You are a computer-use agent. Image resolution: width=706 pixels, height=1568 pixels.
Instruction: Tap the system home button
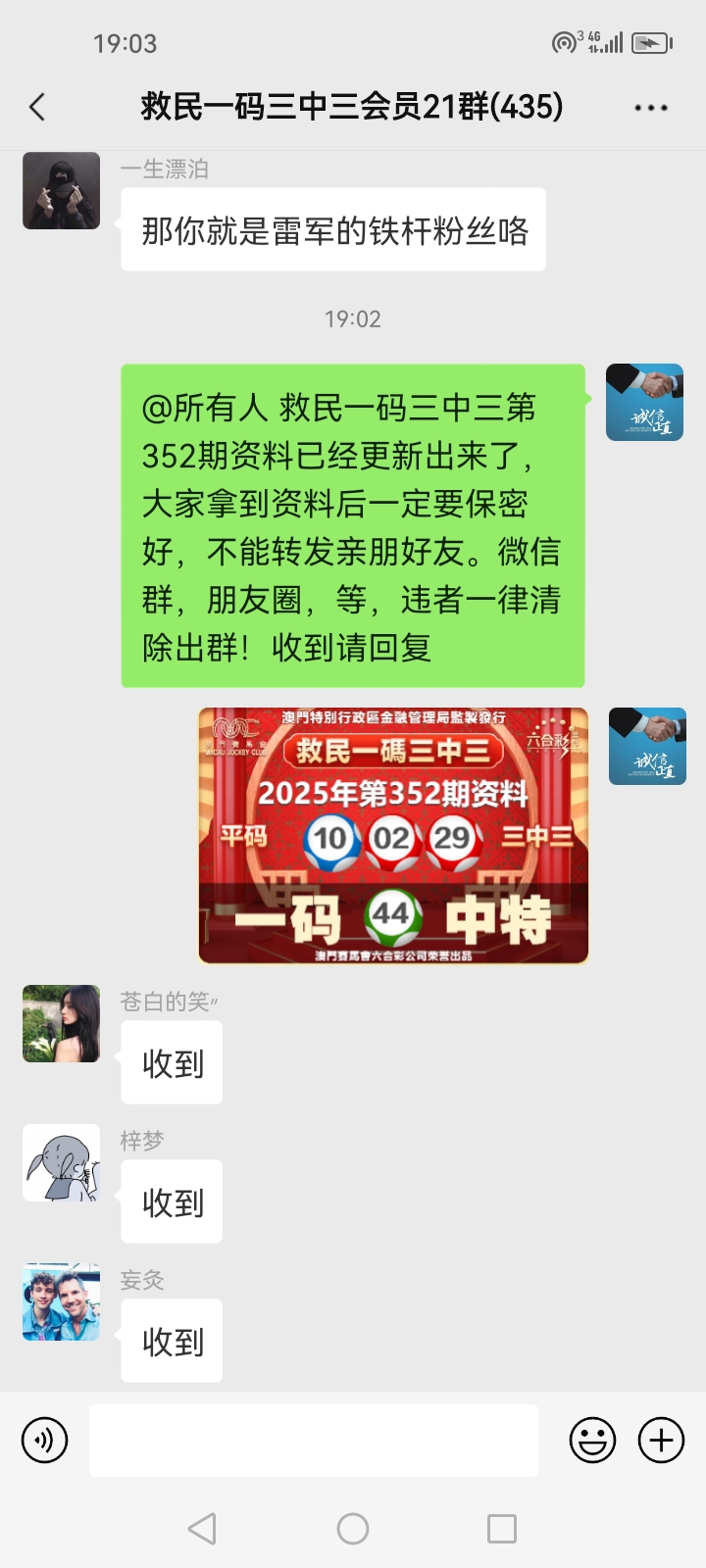coord(353,1529)
